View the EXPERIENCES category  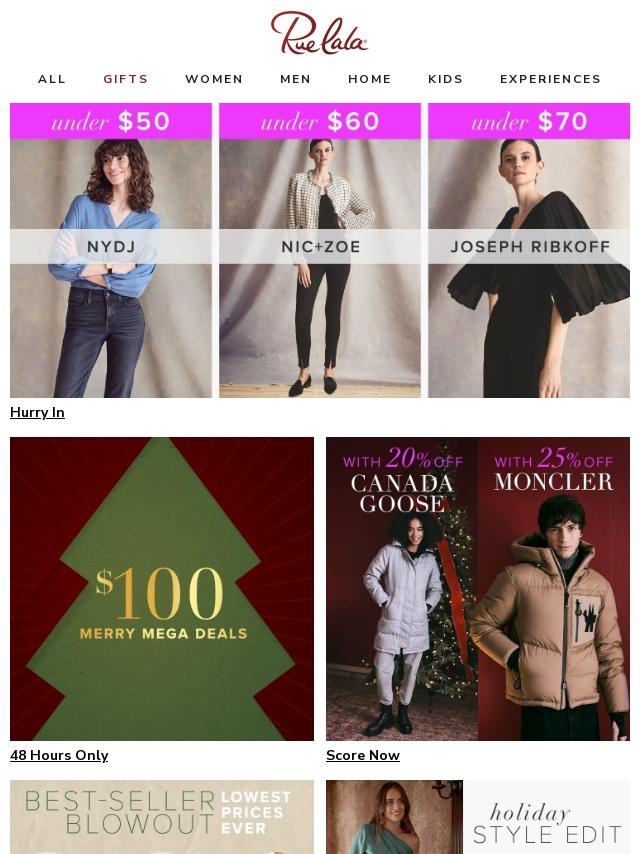pos(550,79)
